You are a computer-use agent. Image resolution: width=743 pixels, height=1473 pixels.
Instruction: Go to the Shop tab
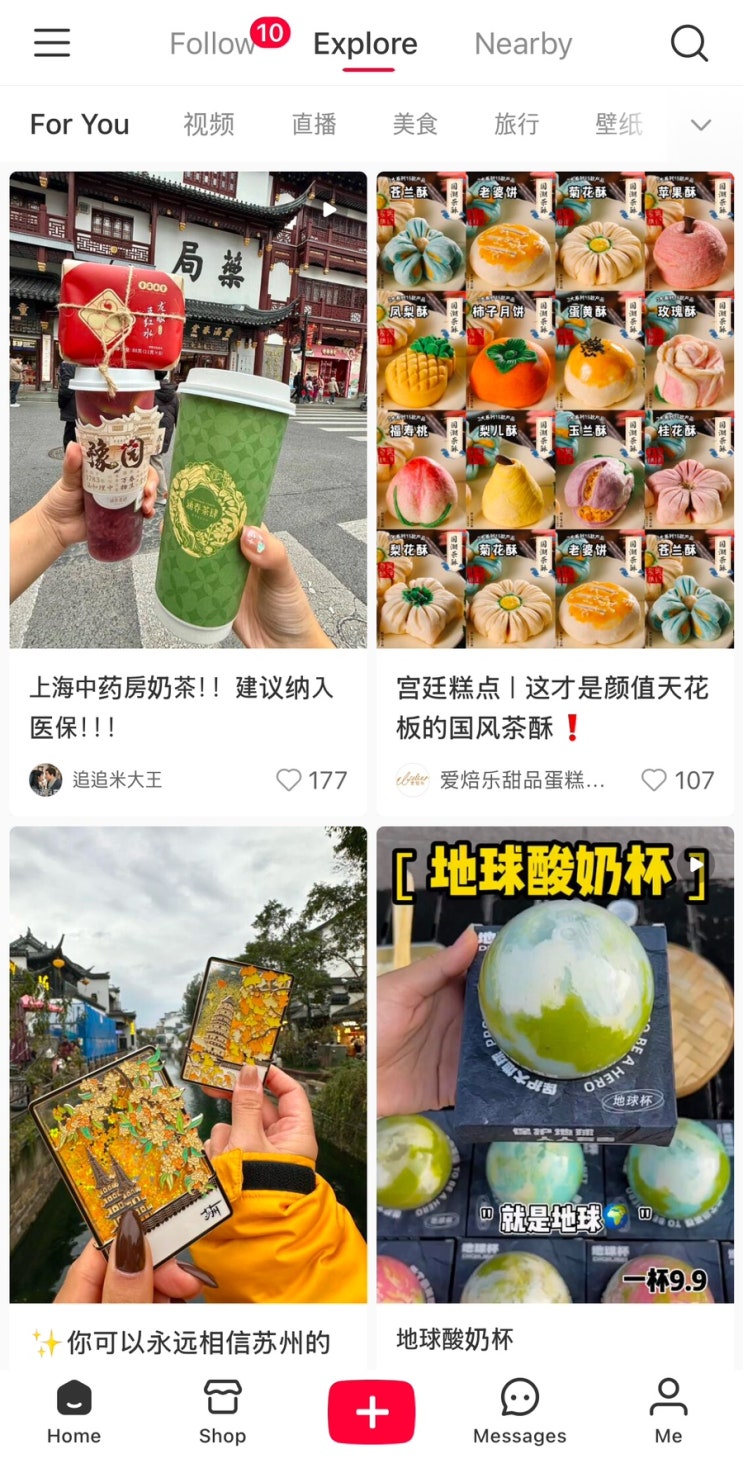tap(222, 1412)
